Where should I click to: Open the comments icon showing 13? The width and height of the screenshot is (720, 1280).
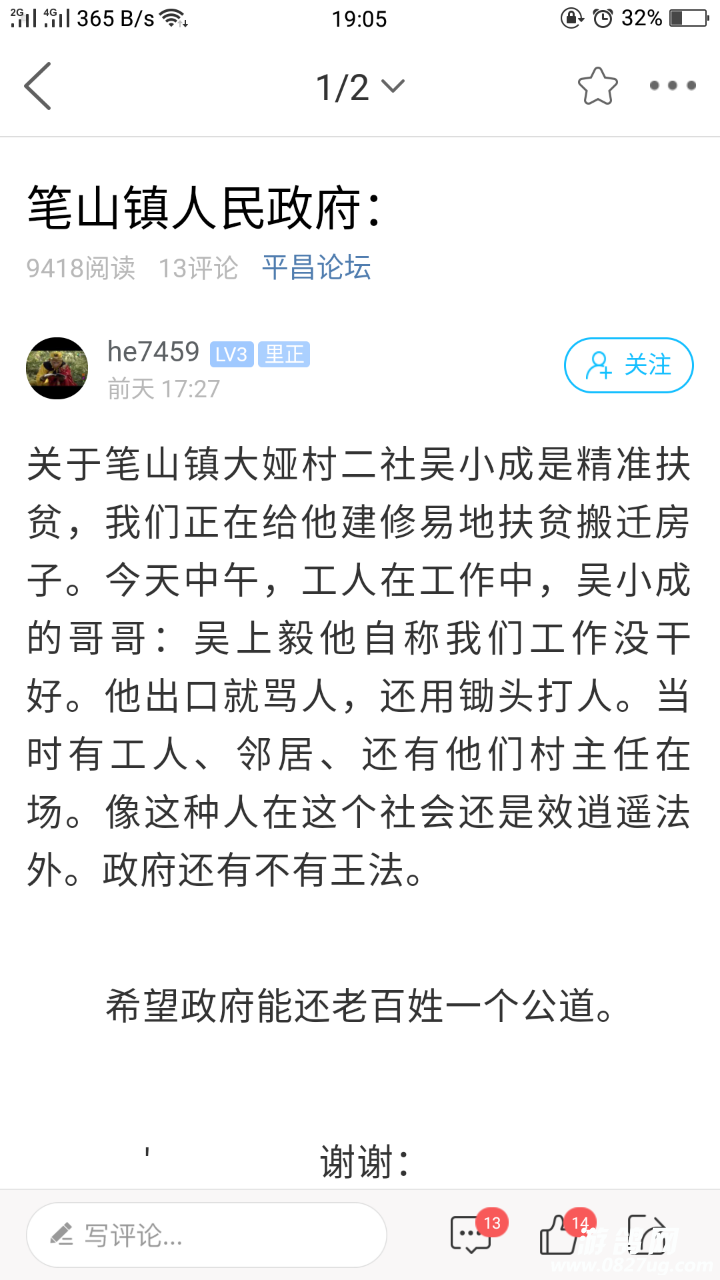472,1235
